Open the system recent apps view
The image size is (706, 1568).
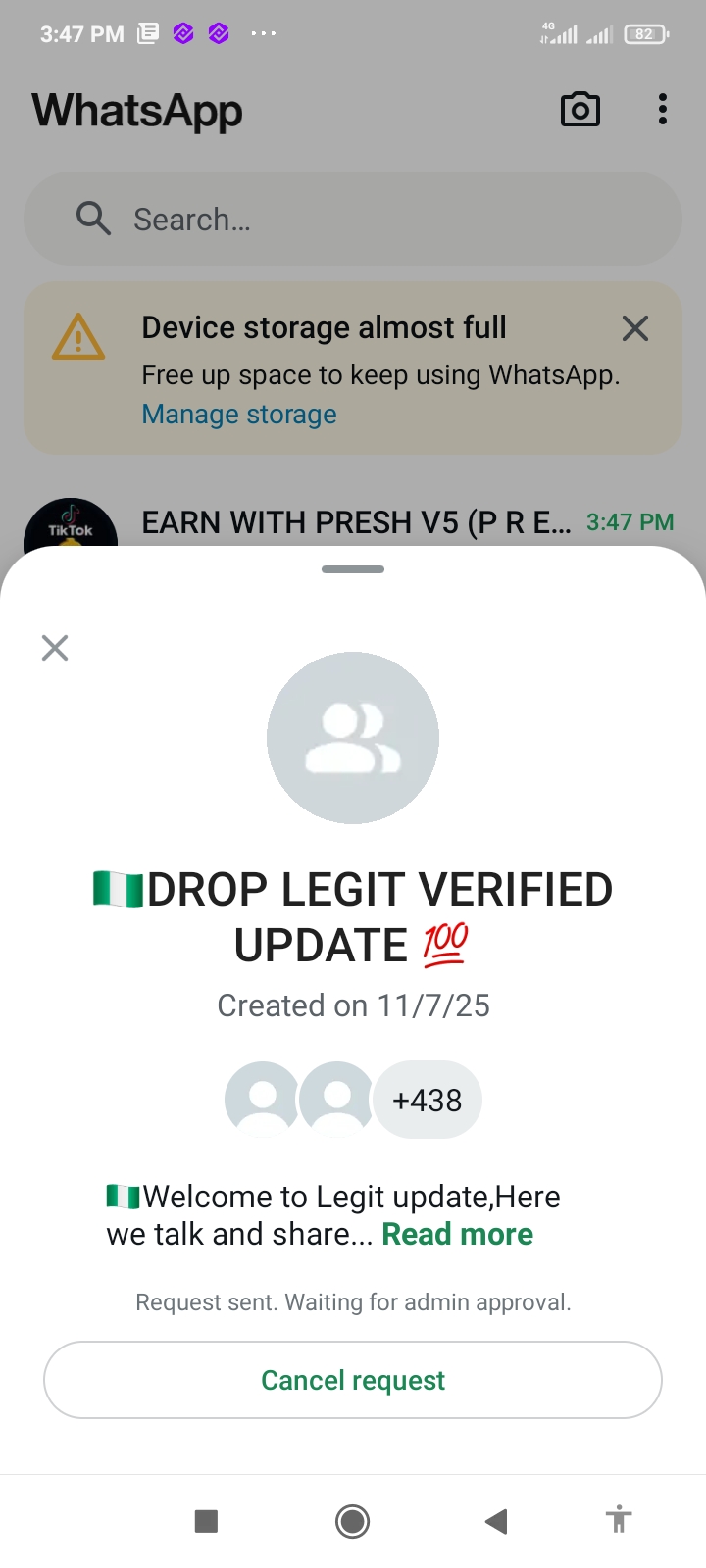(206, 1521)
